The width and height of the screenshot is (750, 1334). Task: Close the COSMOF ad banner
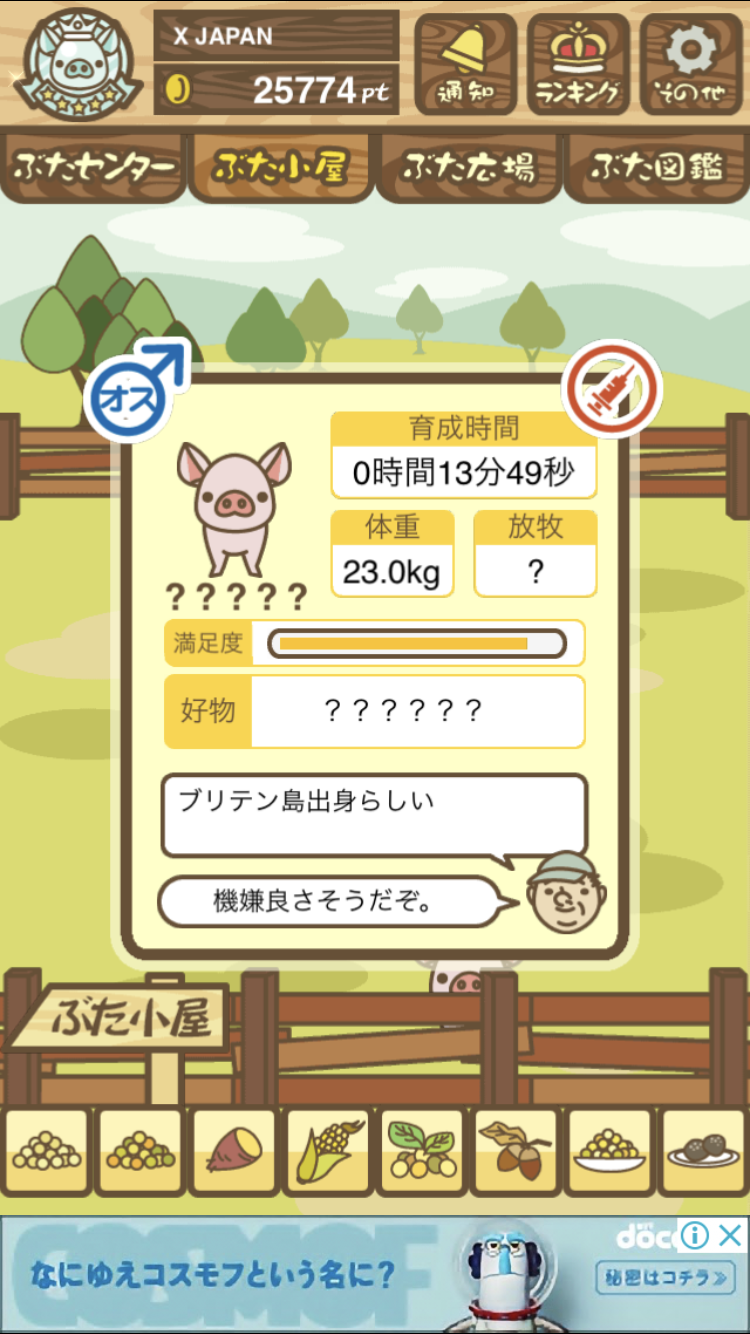click(x=731, y=1235)
